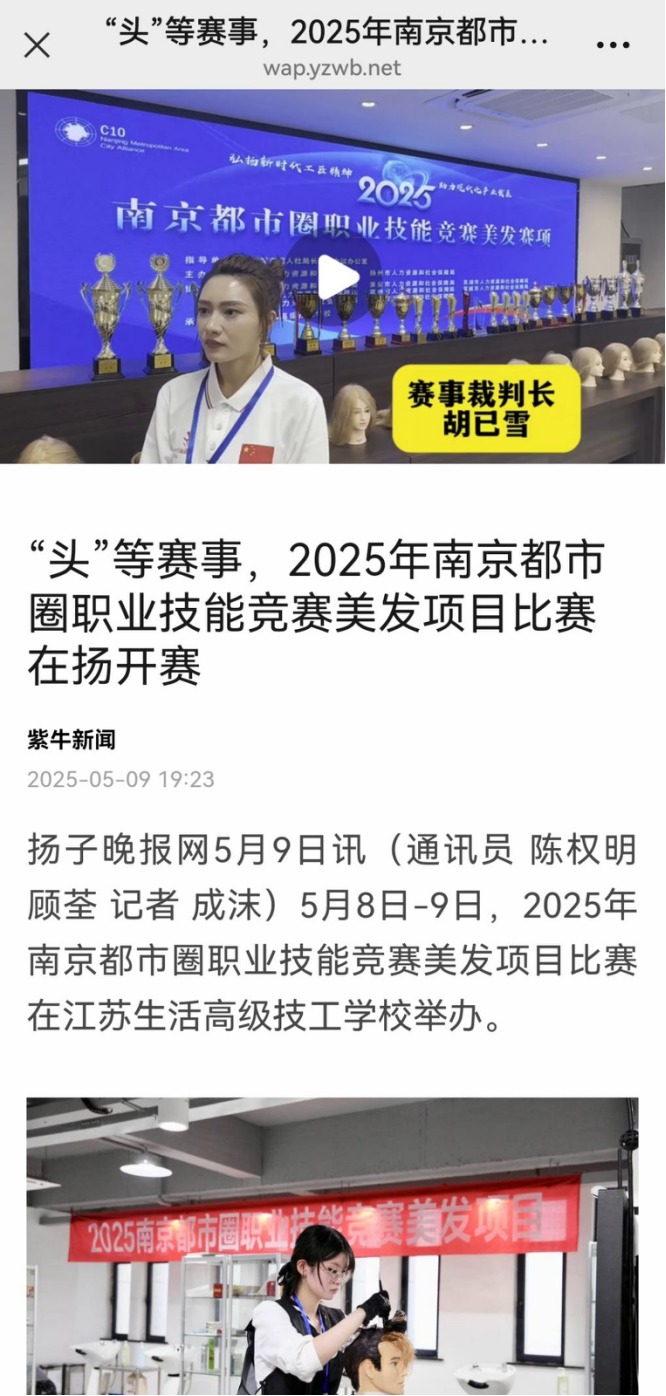Open the hairdressing contestant photo
Screen dimensions: 666x1396
coord(332,1246)
